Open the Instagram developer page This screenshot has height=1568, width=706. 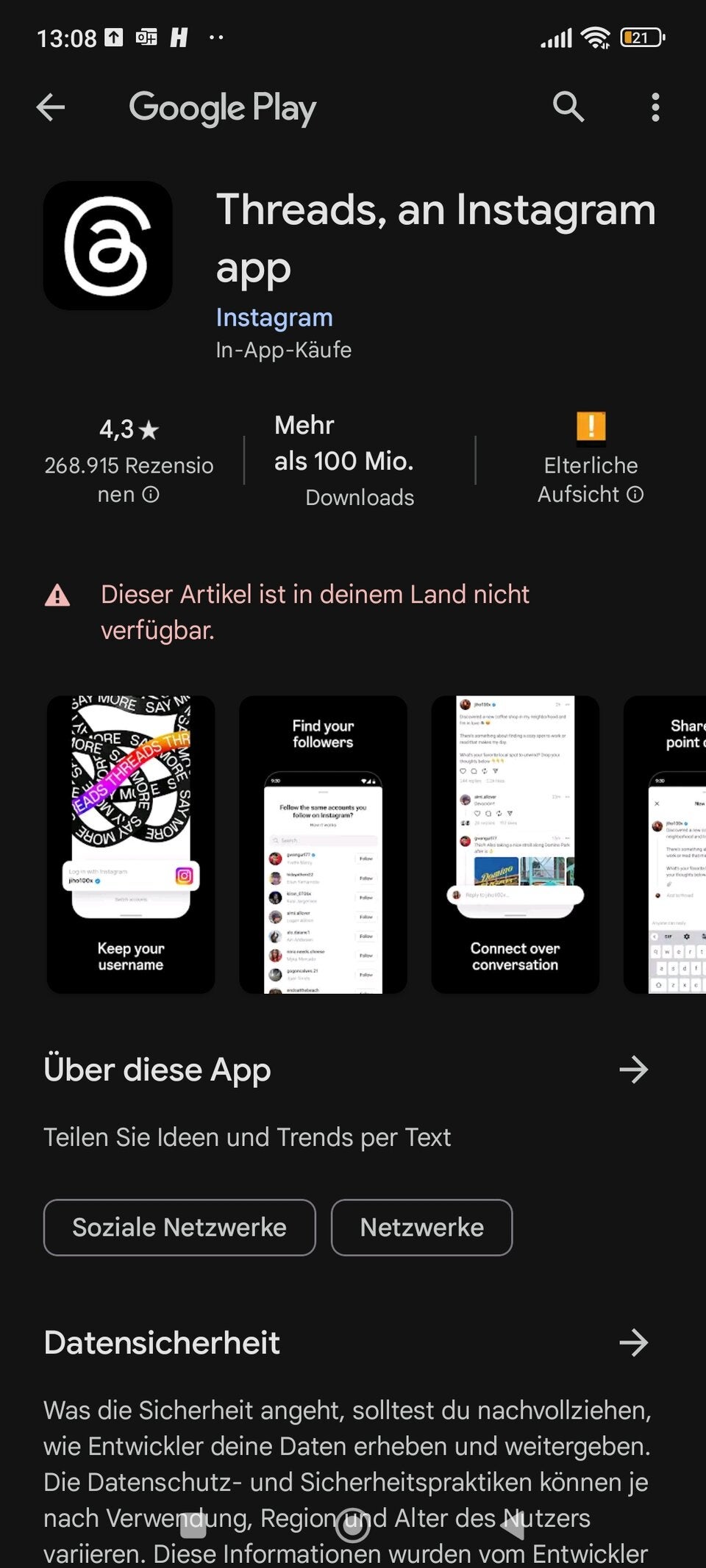(x=274, y=317)
